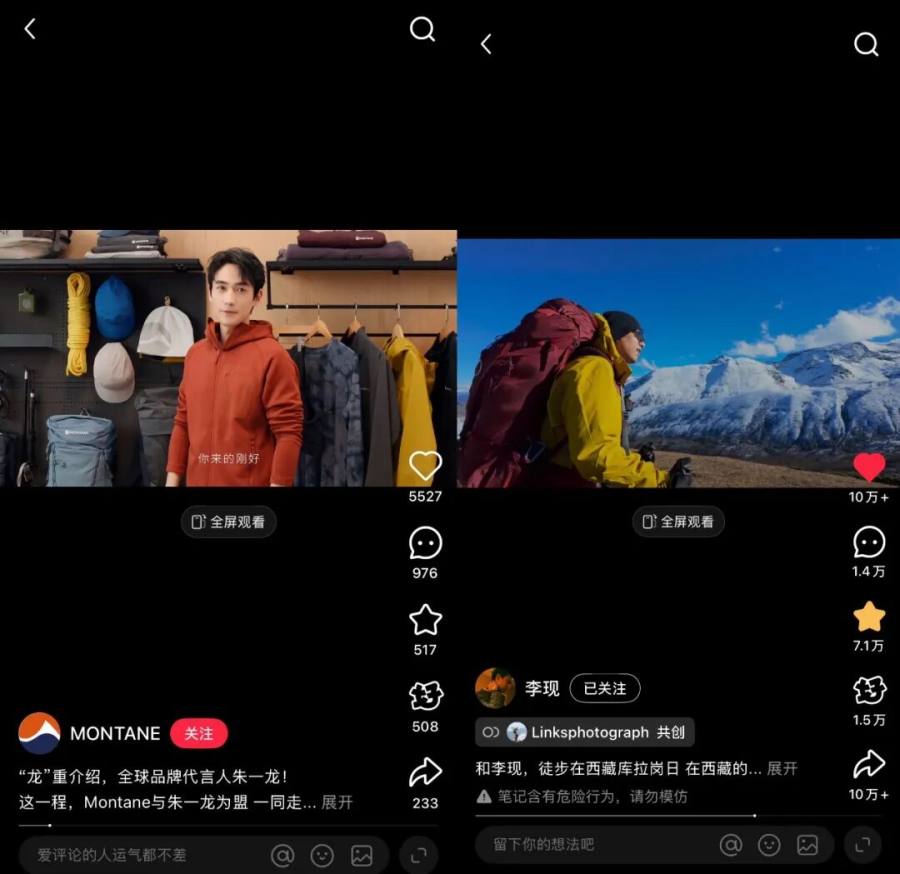Follow the MONTANE account
Image resolution: width=900 pixels, height=874 pixels.
click(x=199, y=733)
